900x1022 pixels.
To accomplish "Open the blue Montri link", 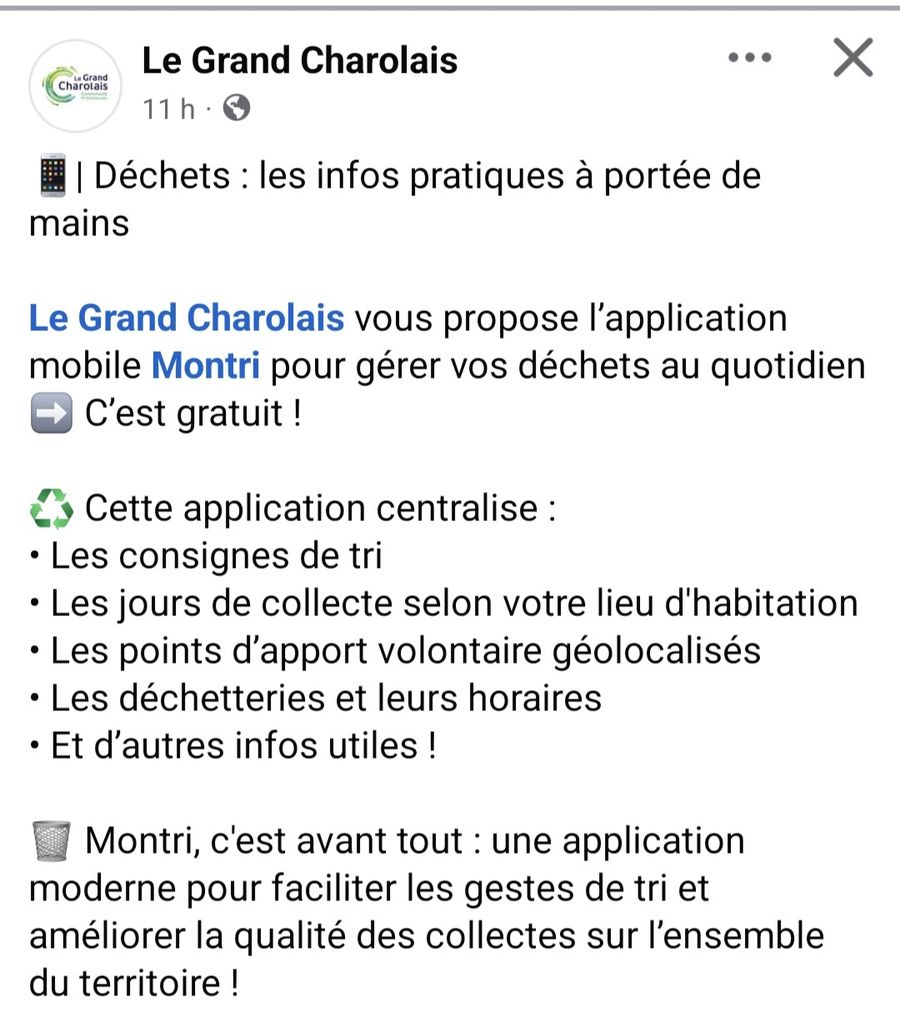I will pyautogui.click(x=205, y=366).
